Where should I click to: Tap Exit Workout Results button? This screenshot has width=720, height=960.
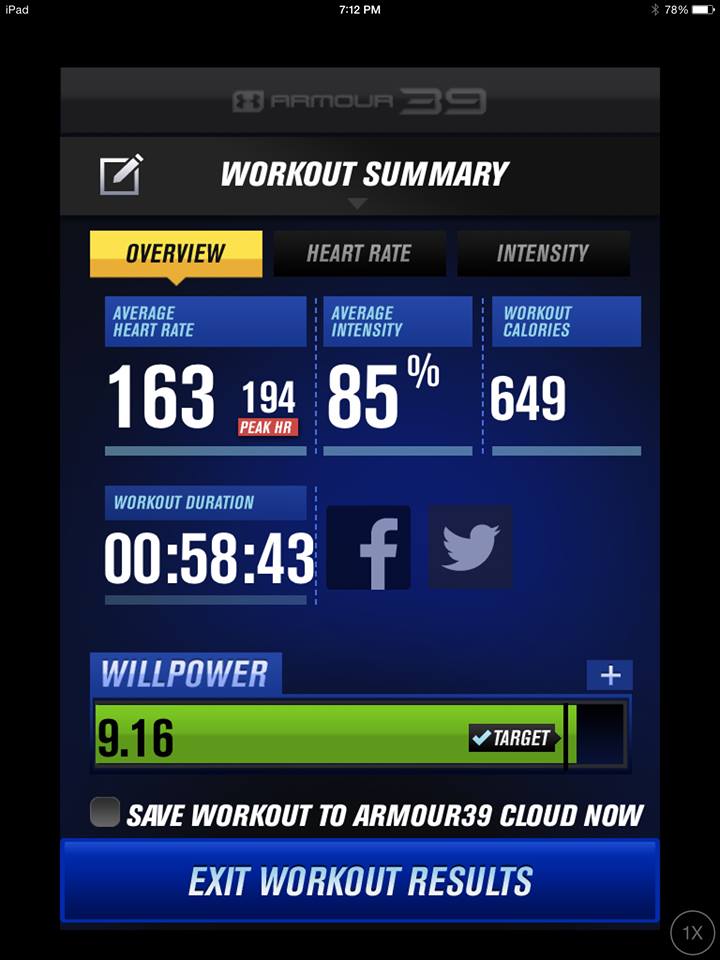[x=360, y=881]
